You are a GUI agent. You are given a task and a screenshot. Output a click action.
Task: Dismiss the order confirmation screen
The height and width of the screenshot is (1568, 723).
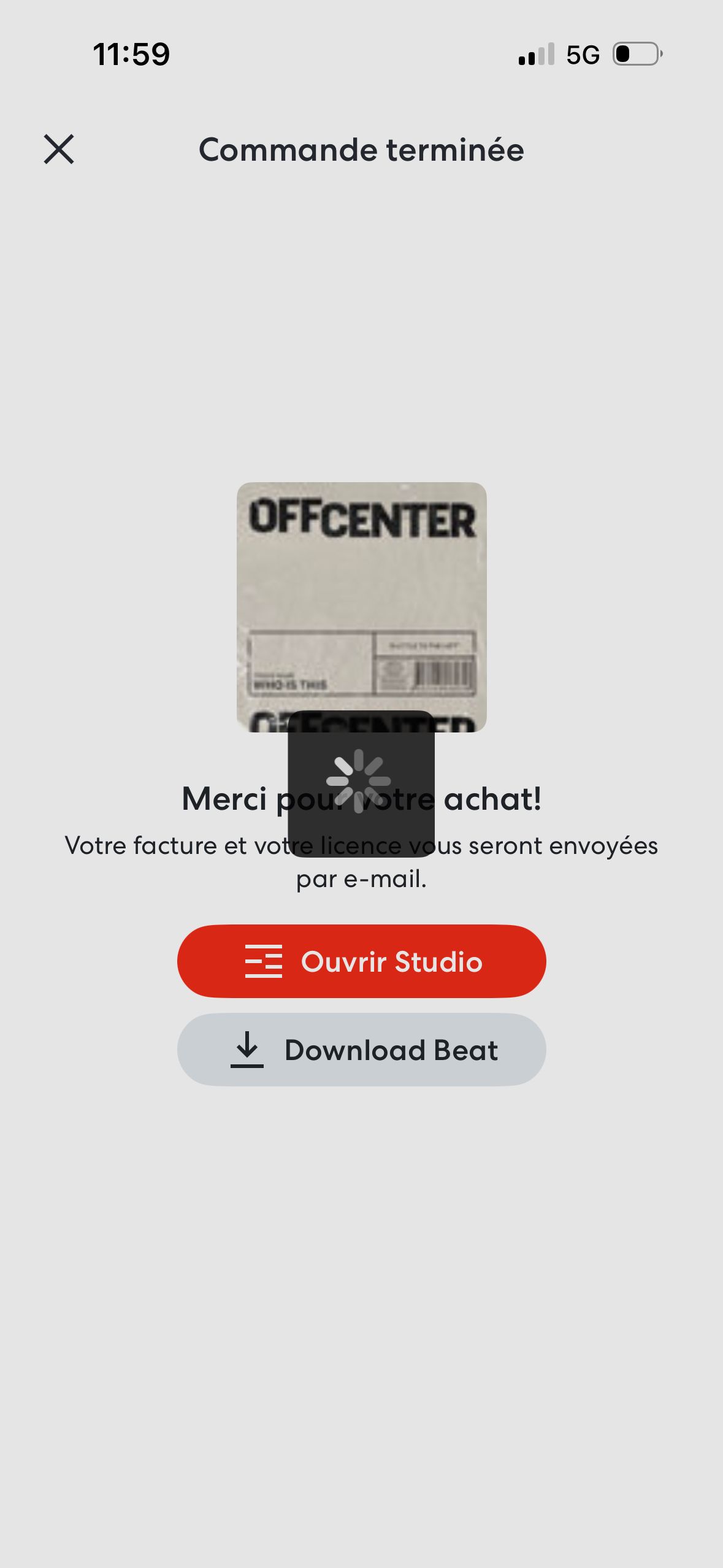coord(60,150)
